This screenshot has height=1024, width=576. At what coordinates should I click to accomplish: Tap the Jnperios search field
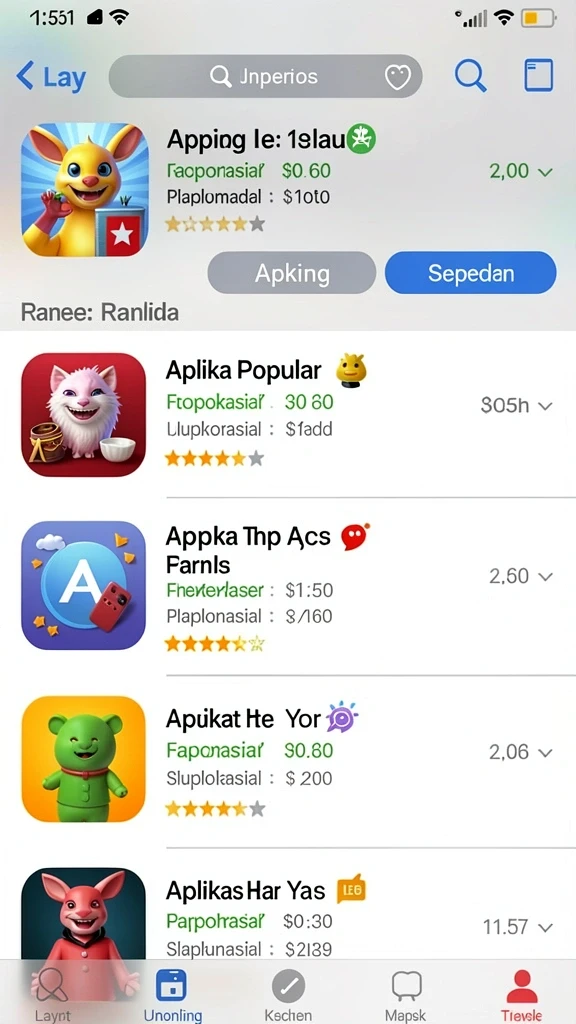click(265, 76)
